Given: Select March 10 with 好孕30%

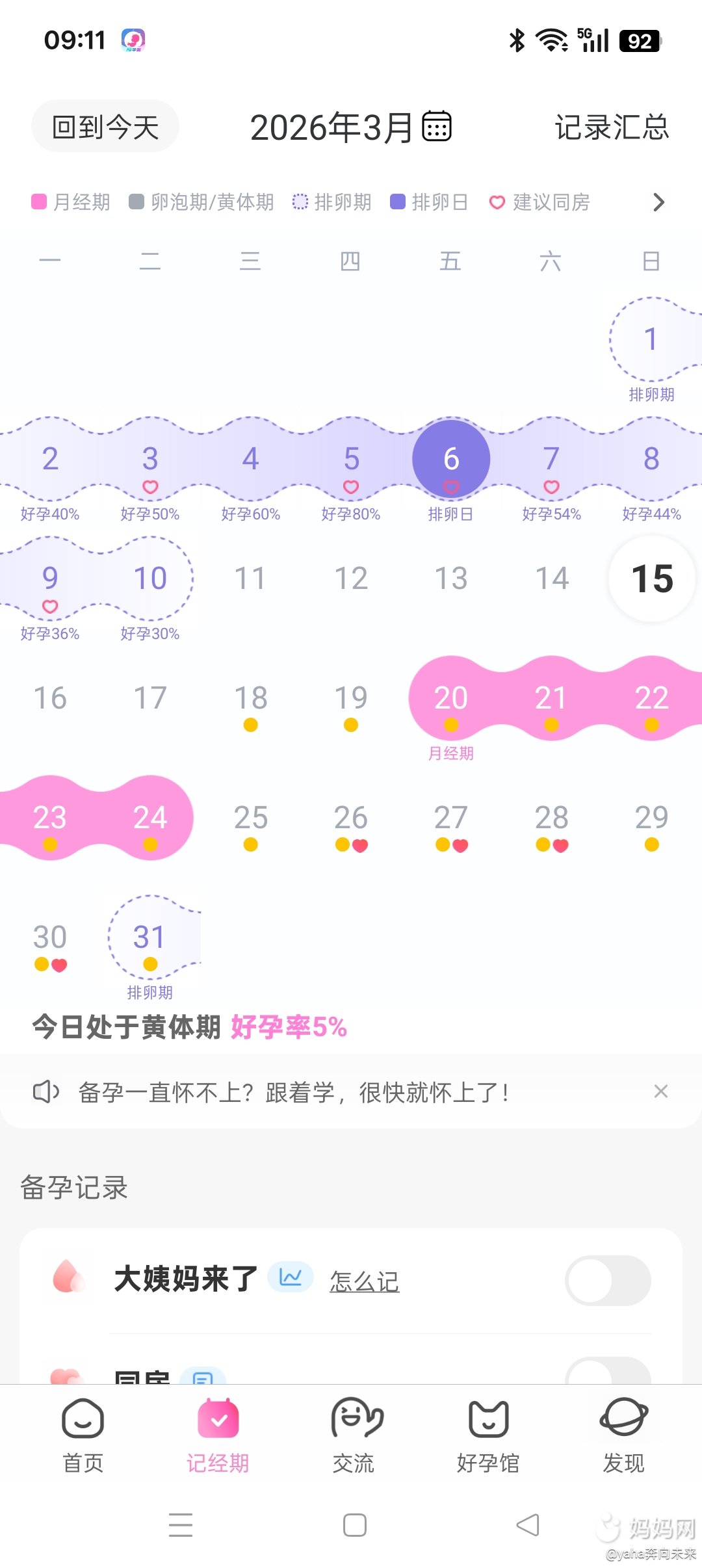Looking at the screenshot, I should [x=150, y=579].
